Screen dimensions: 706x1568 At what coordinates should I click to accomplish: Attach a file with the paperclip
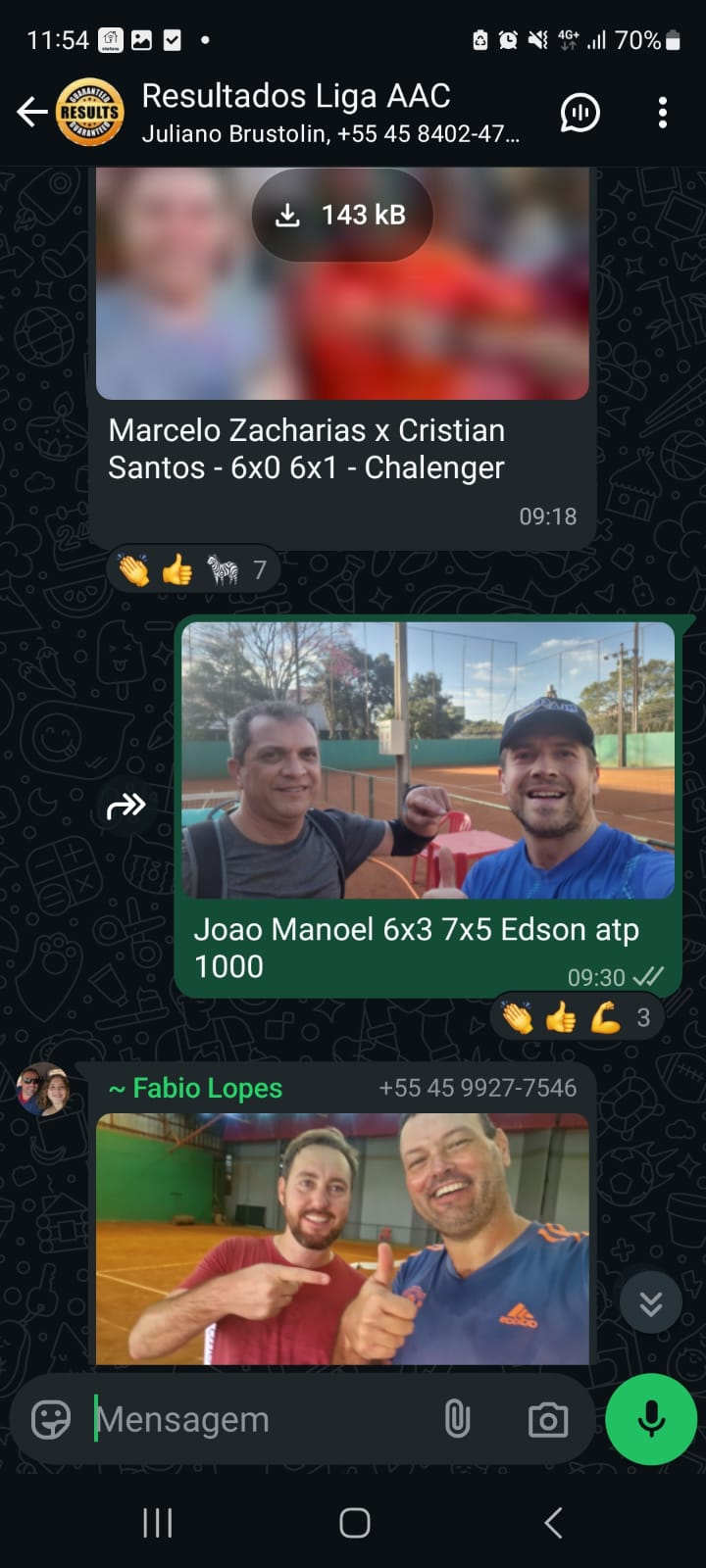click(457, 1419)
